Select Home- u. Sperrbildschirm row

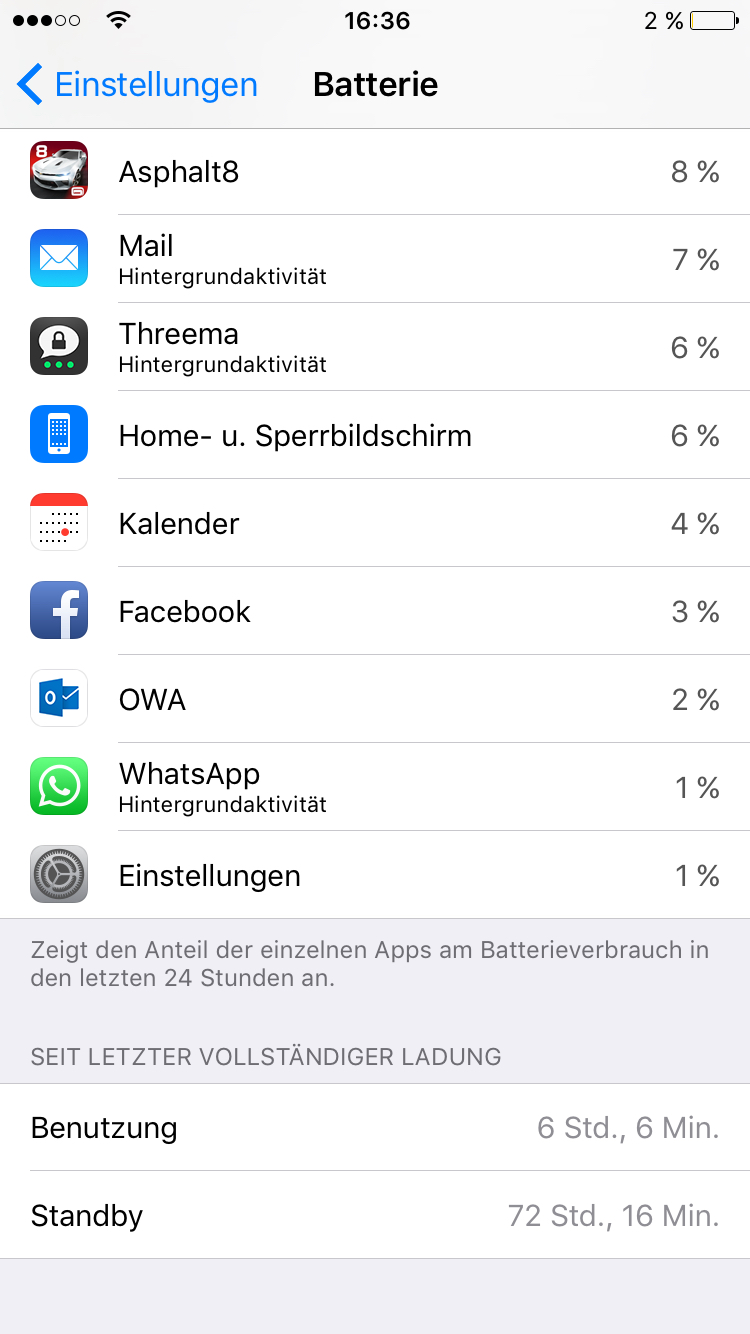(375, 435)
